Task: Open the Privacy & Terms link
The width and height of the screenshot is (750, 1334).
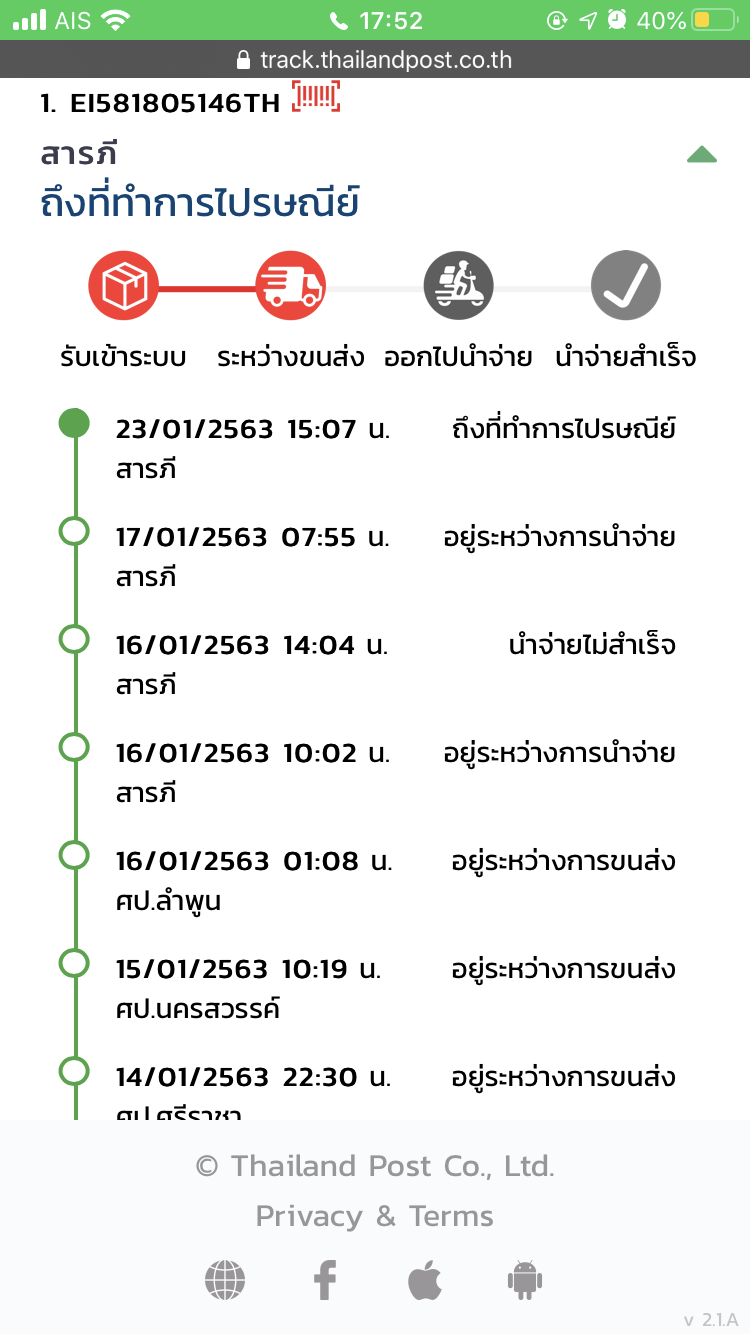Action: 375,1216
